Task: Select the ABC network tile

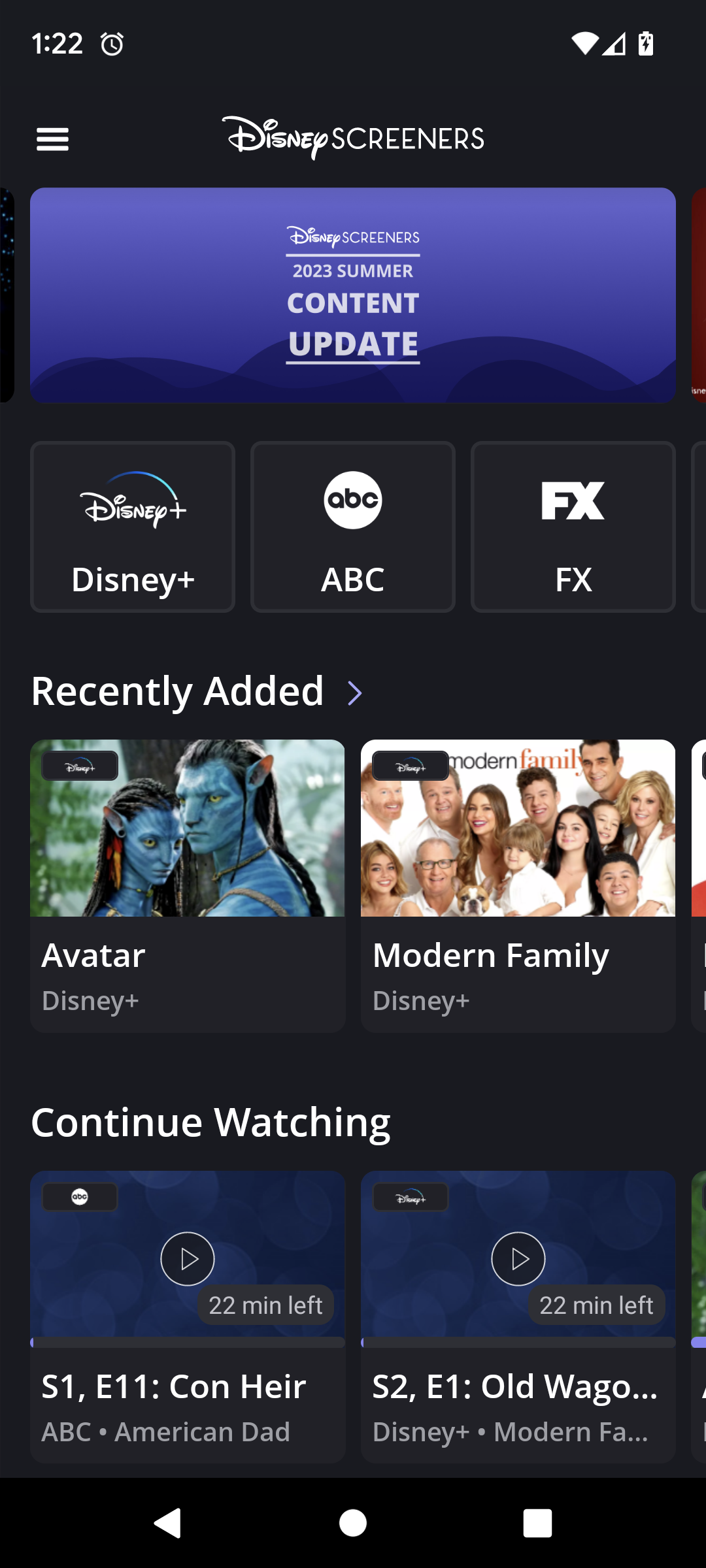Action: (x=353, y=527)
